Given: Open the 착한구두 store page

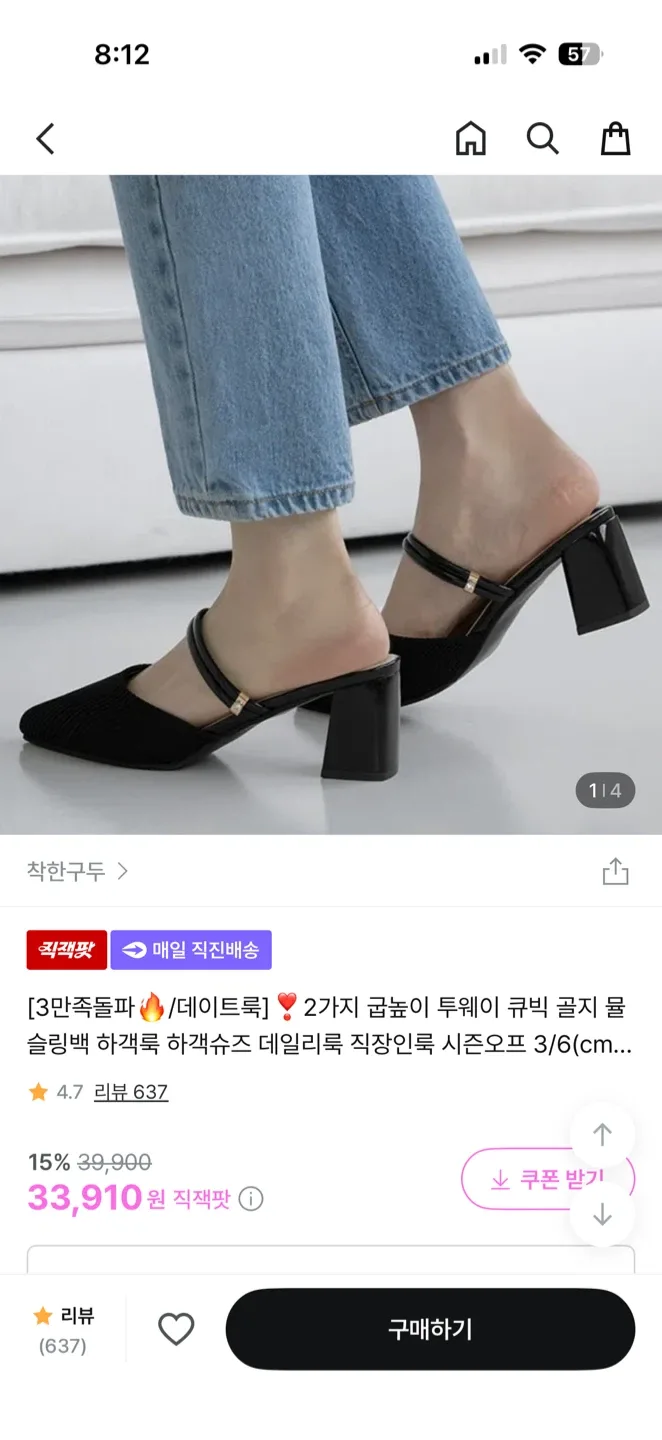Looking at the screenshot, I should point(77,871).
